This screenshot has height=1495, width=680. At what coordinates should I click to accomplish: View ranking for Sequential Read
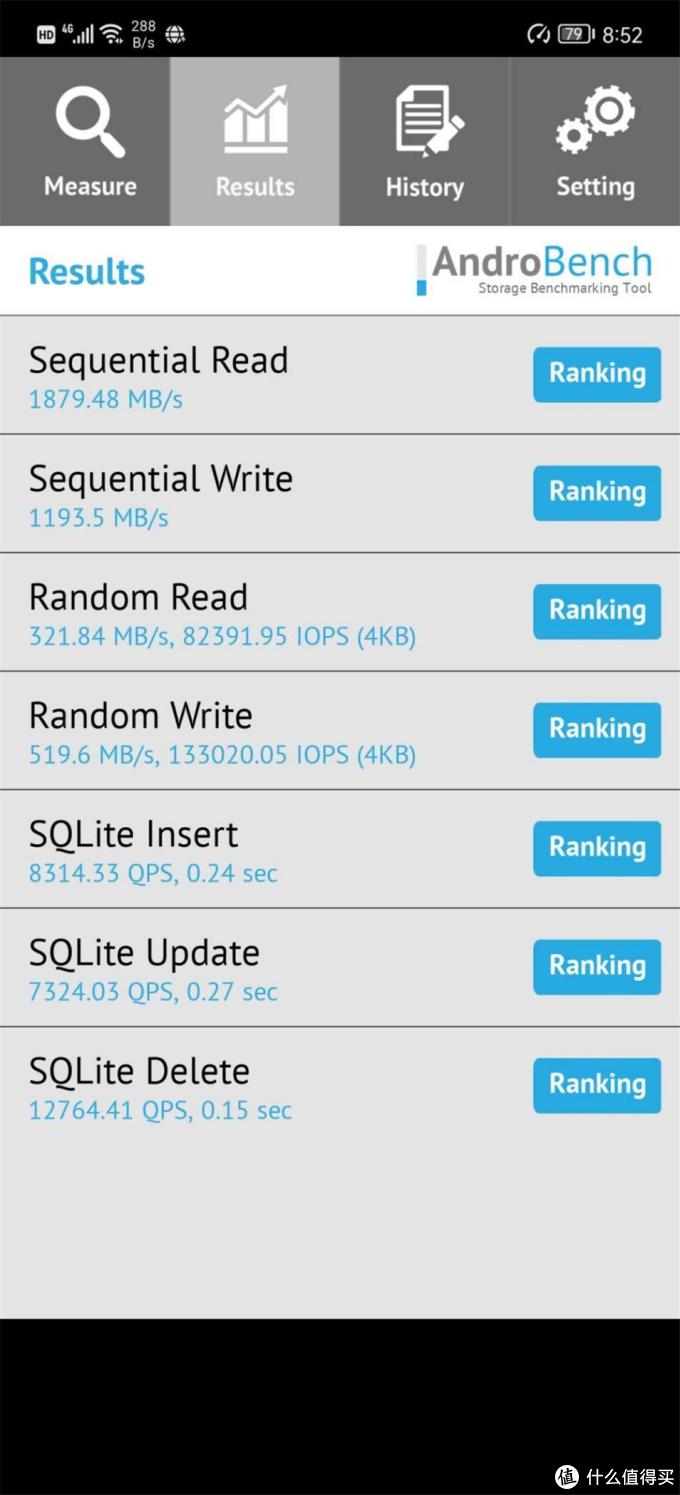point(597,374)
